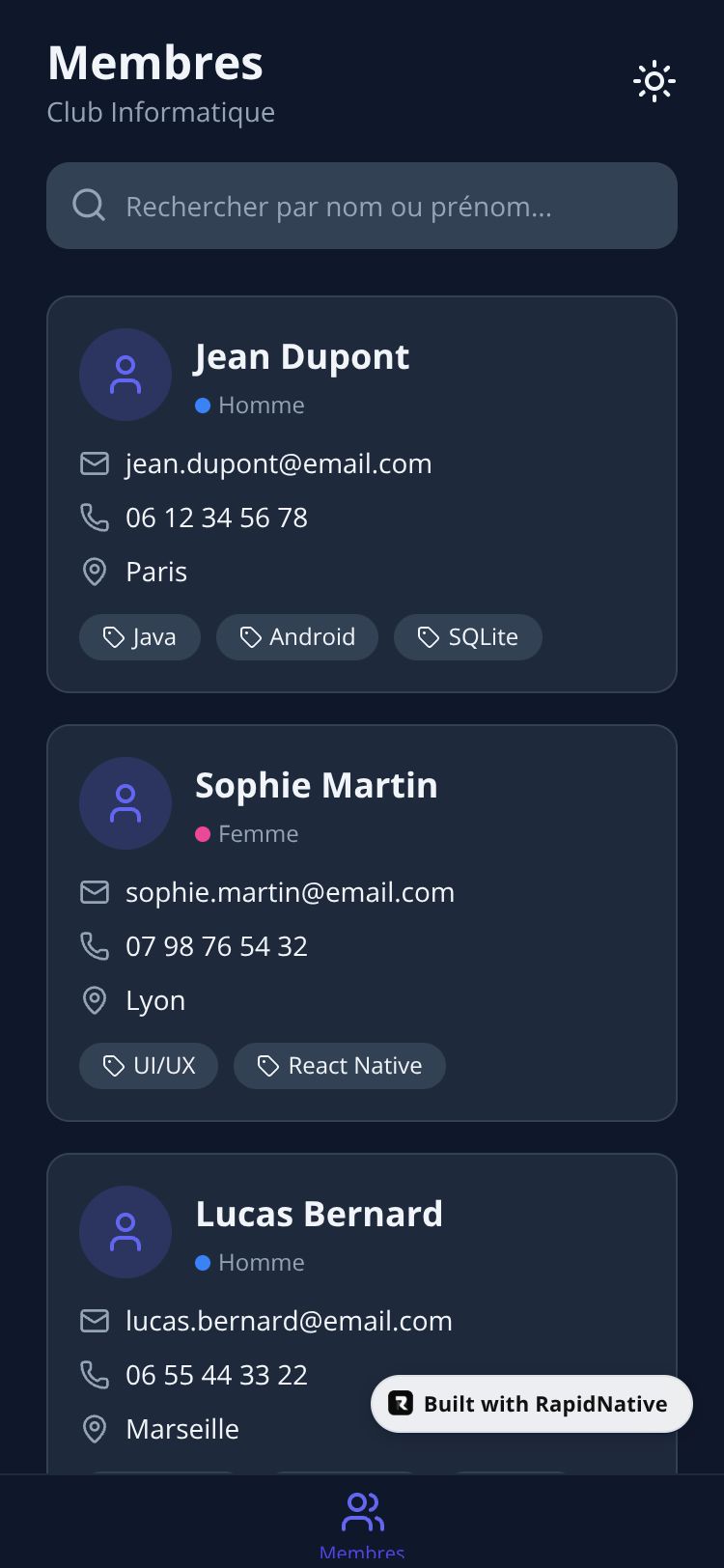The width and height of the screenshot is (724, 1568).
Task: Focus the name search field
Action: [362, 206]
